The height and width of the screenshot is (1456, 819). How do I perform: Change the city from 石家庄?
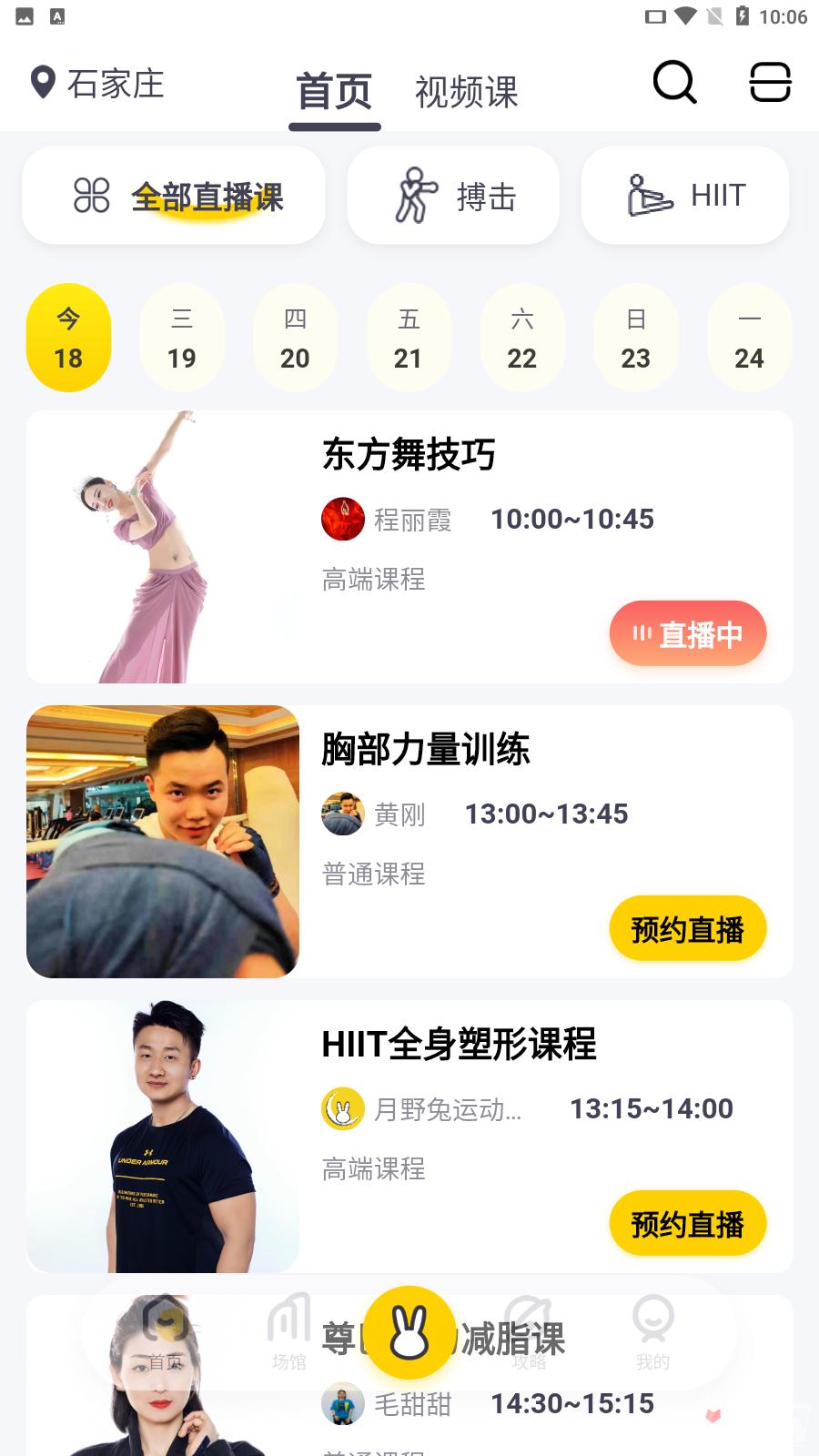[x=97, y=84]
